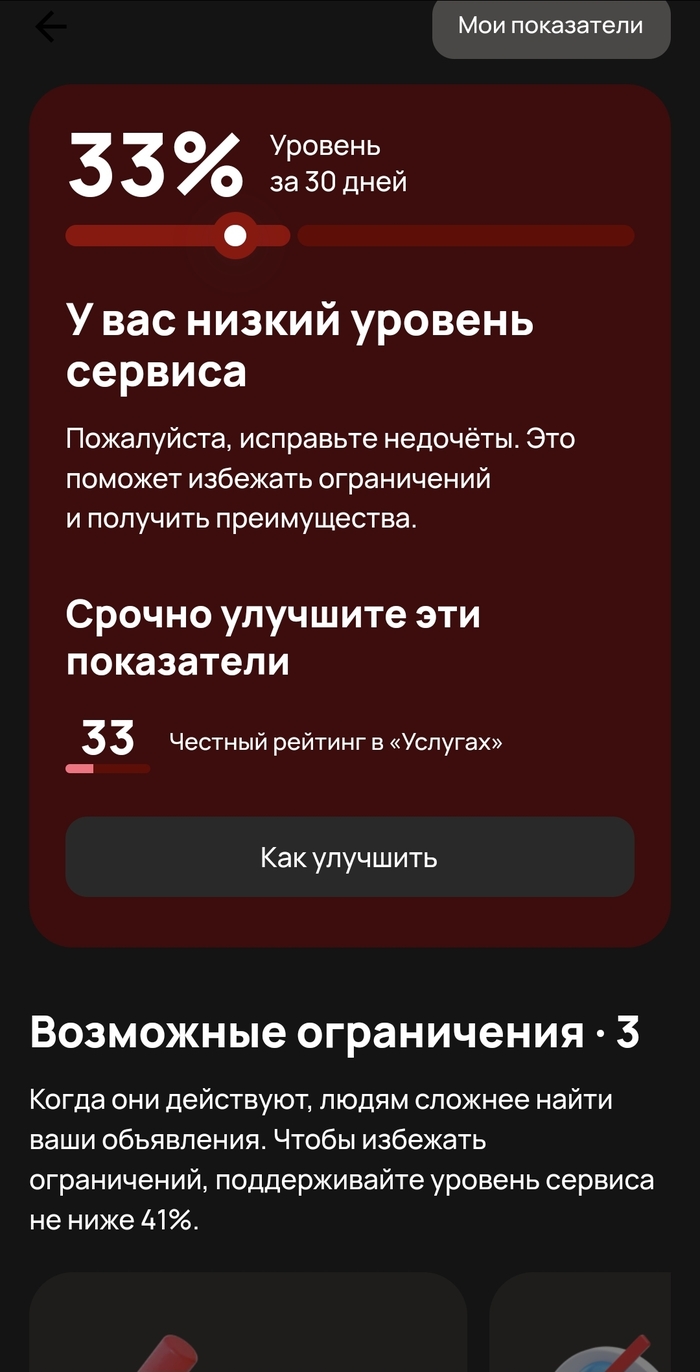Go back using the top arrow
Screen dimensions: 700x1372
click(x=50, y=27)
